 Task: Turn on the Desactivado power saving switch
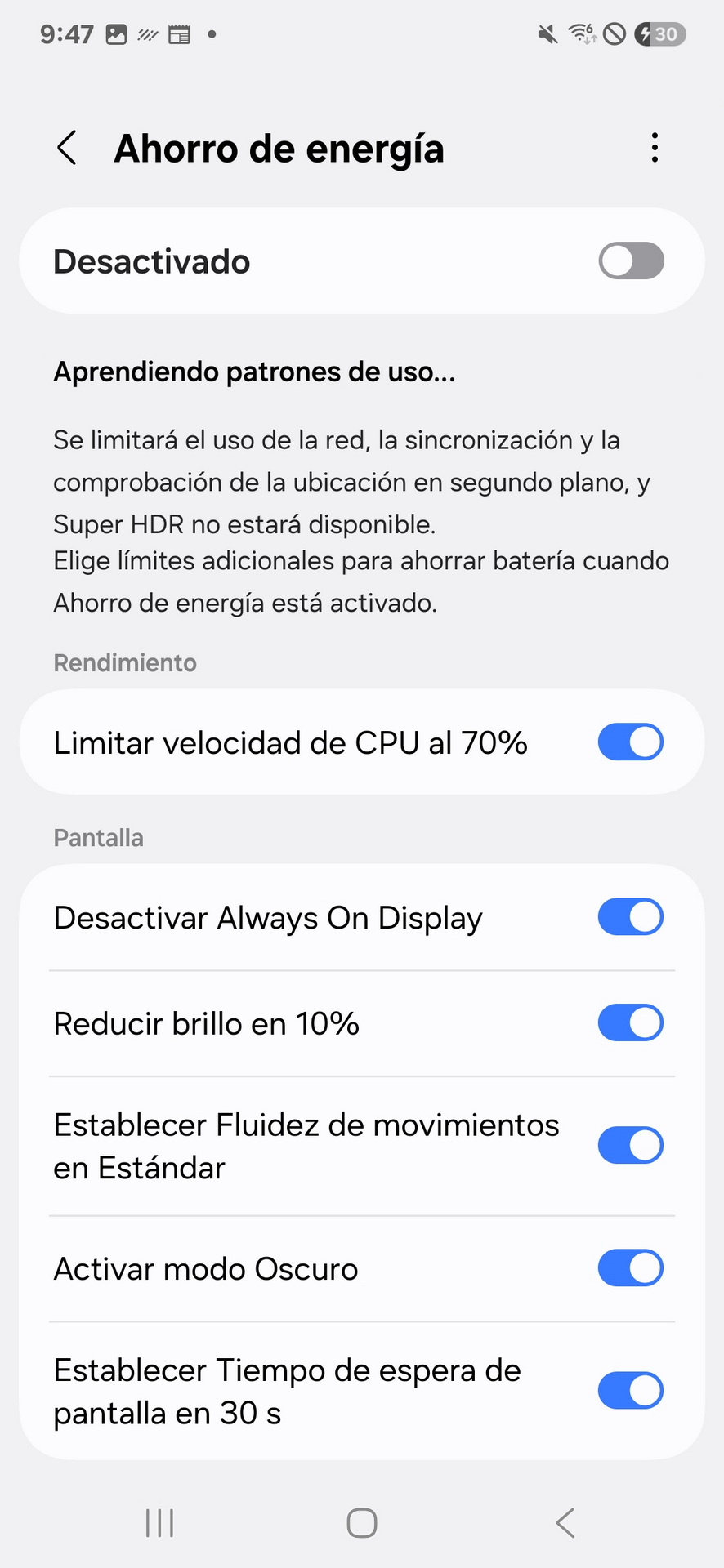pos(631,261)
